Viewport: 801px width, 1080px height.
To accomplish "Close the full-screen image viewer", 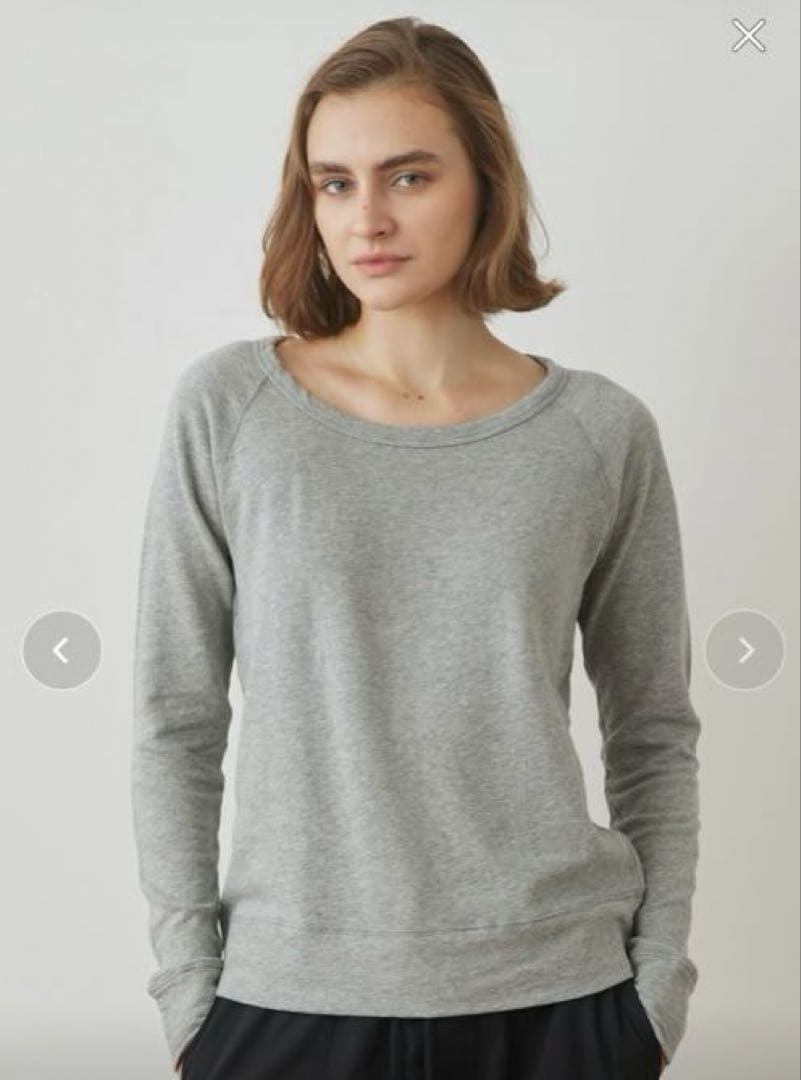I will tap(749, 36).
